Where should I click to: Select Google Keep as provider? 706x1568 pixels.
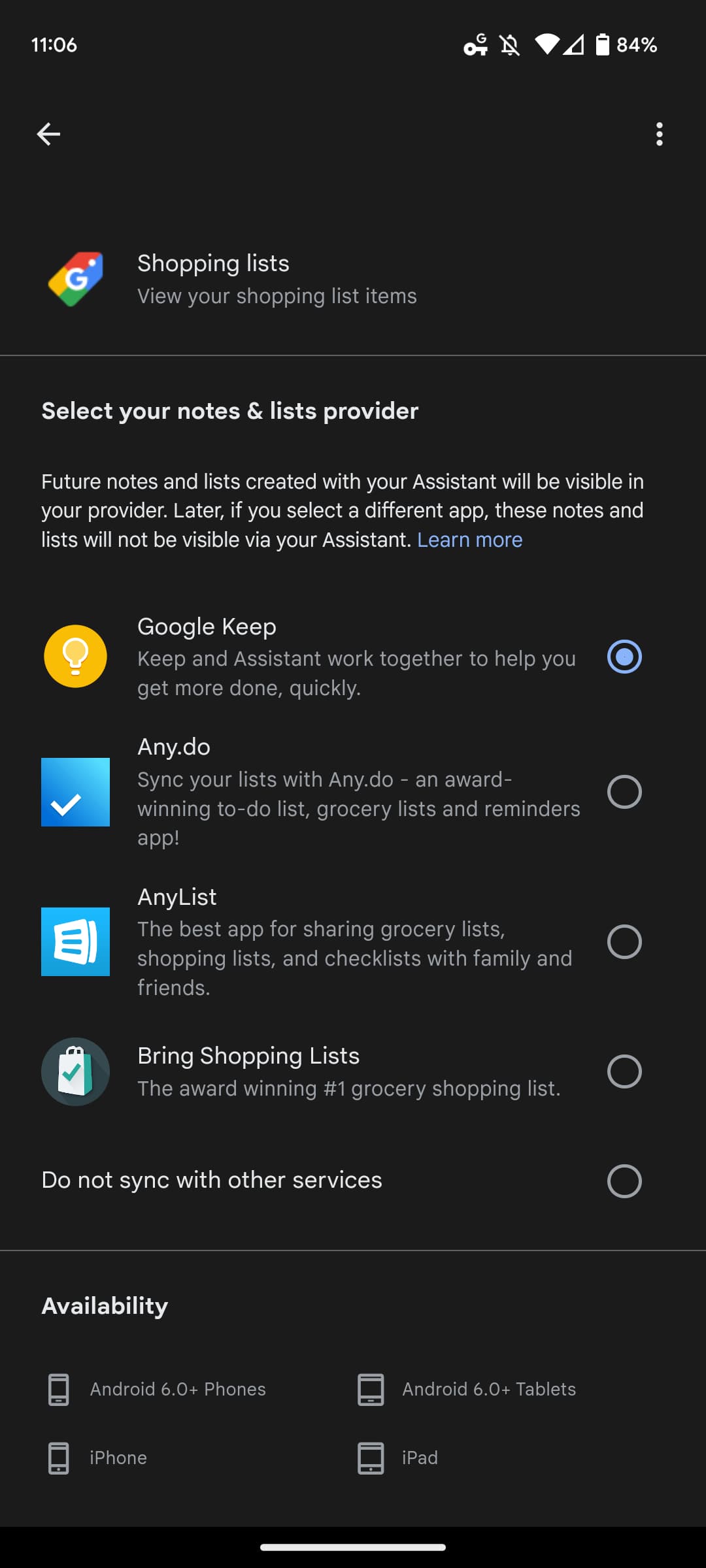(624, 657)
